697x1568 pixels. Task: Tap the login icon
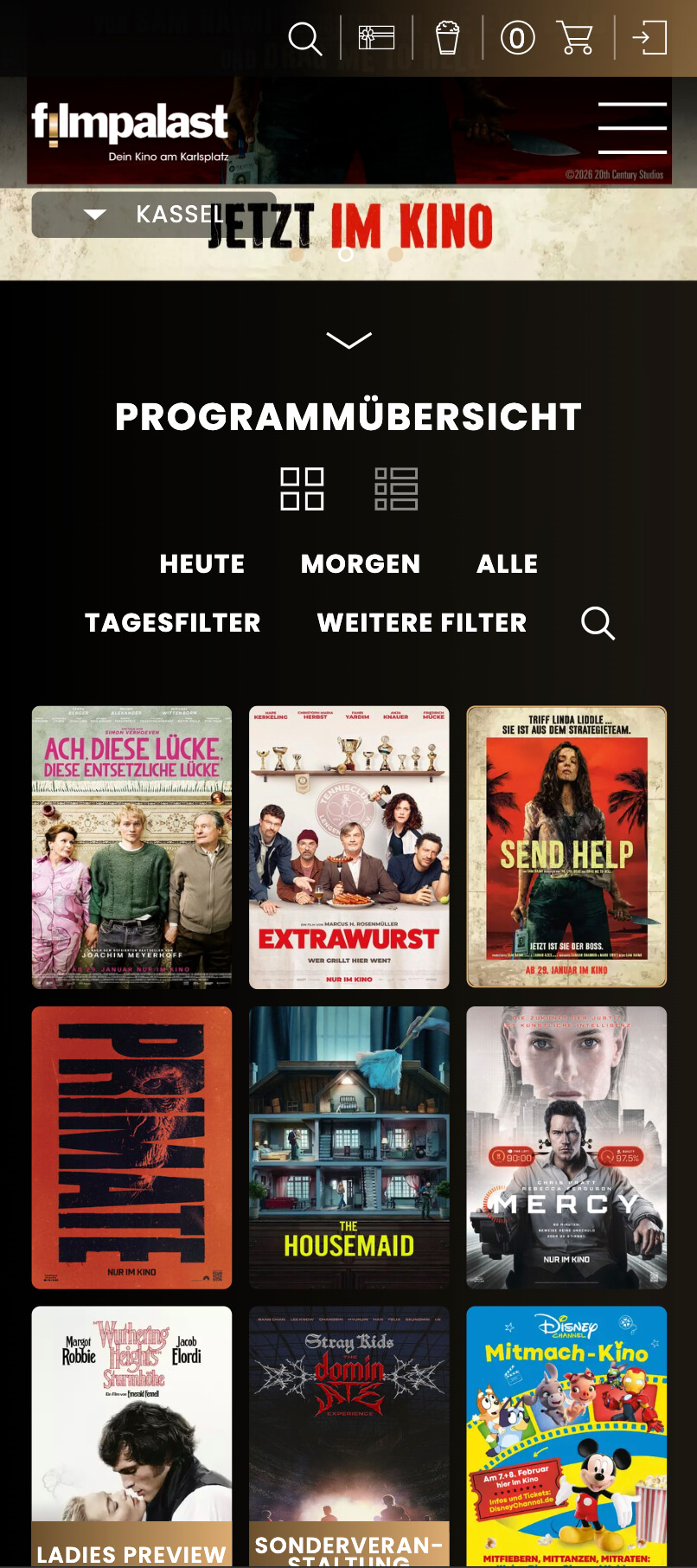coord(649,38)
